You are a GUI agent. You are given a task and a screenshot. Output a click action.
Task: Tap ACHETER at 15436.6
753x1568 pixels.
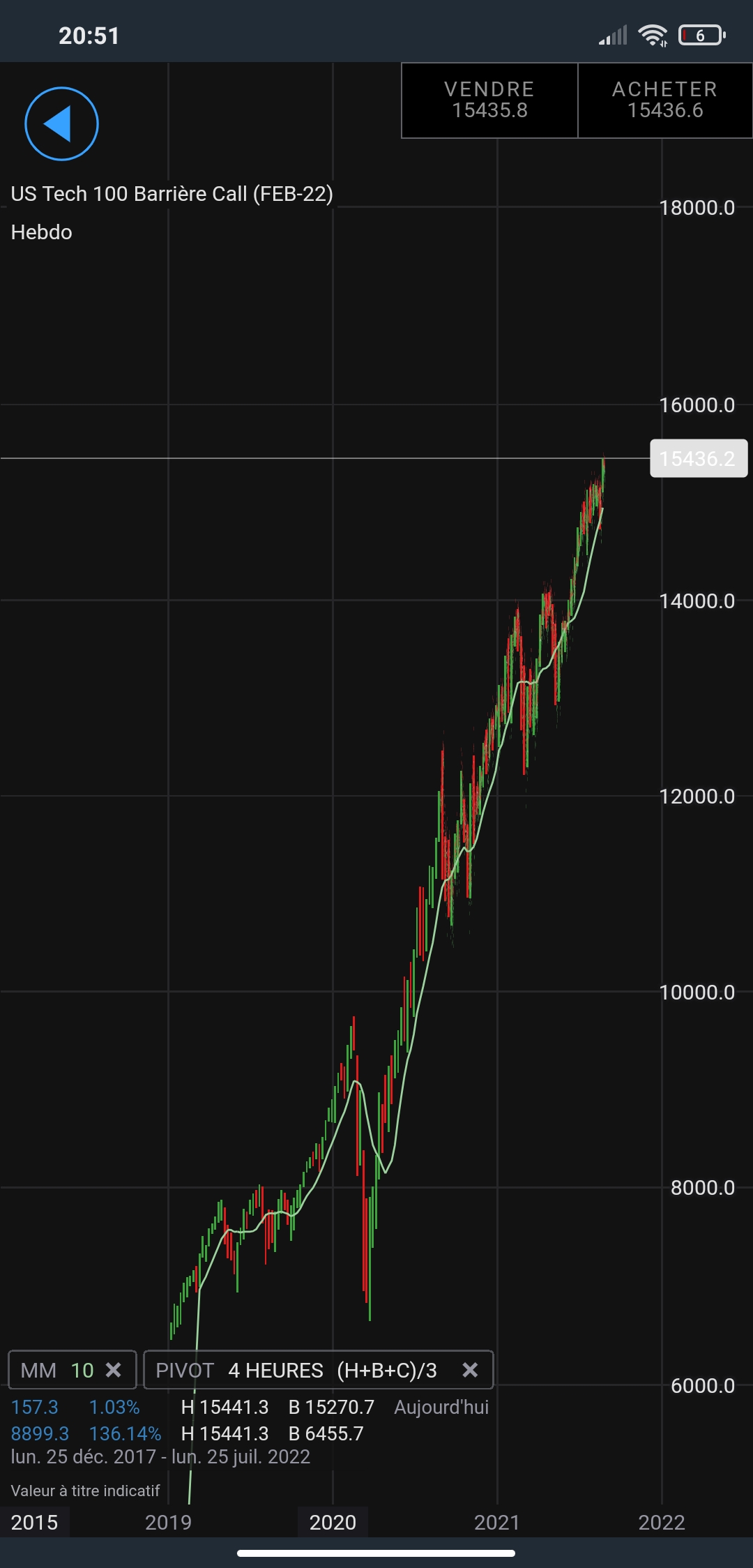click(665, 100)
